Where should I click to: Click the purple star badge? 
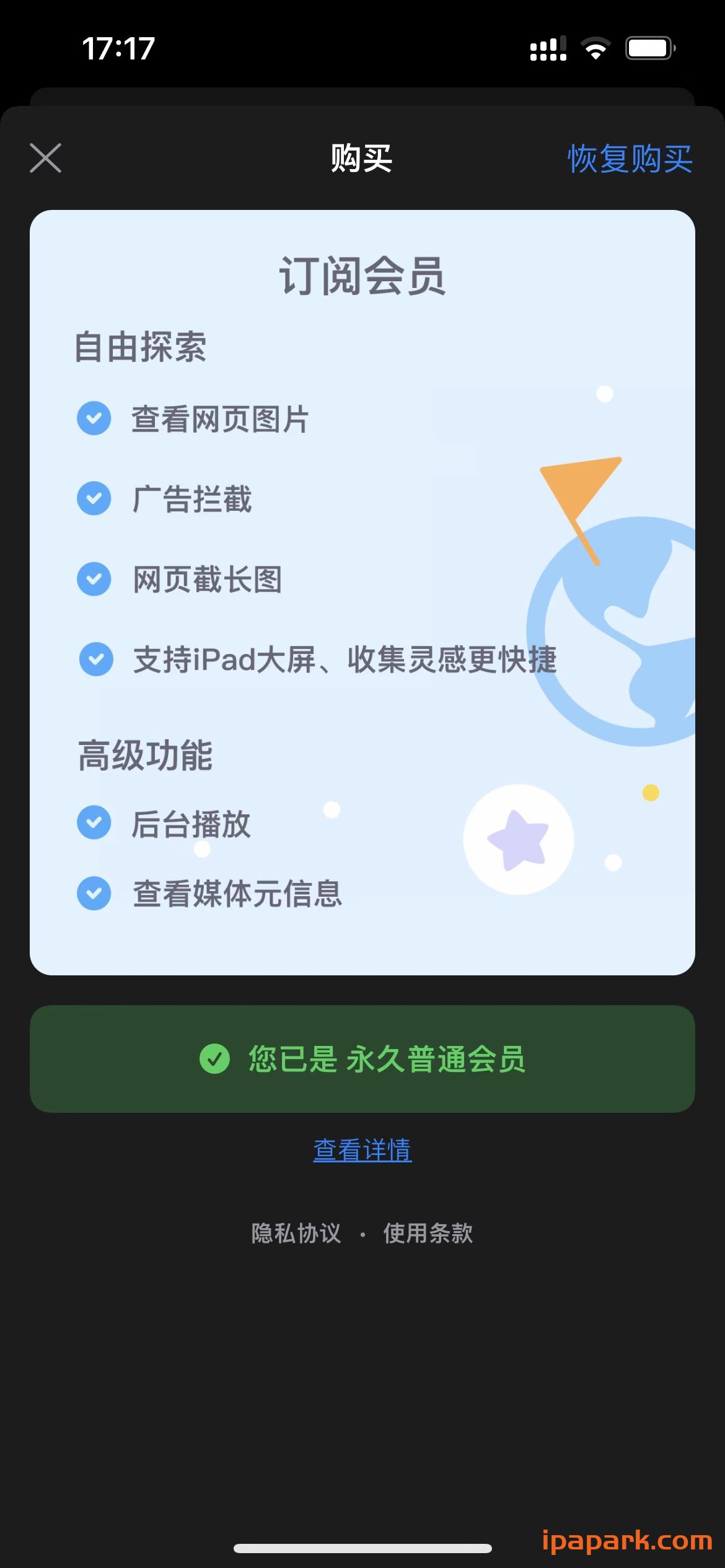(x=519, y=837)
